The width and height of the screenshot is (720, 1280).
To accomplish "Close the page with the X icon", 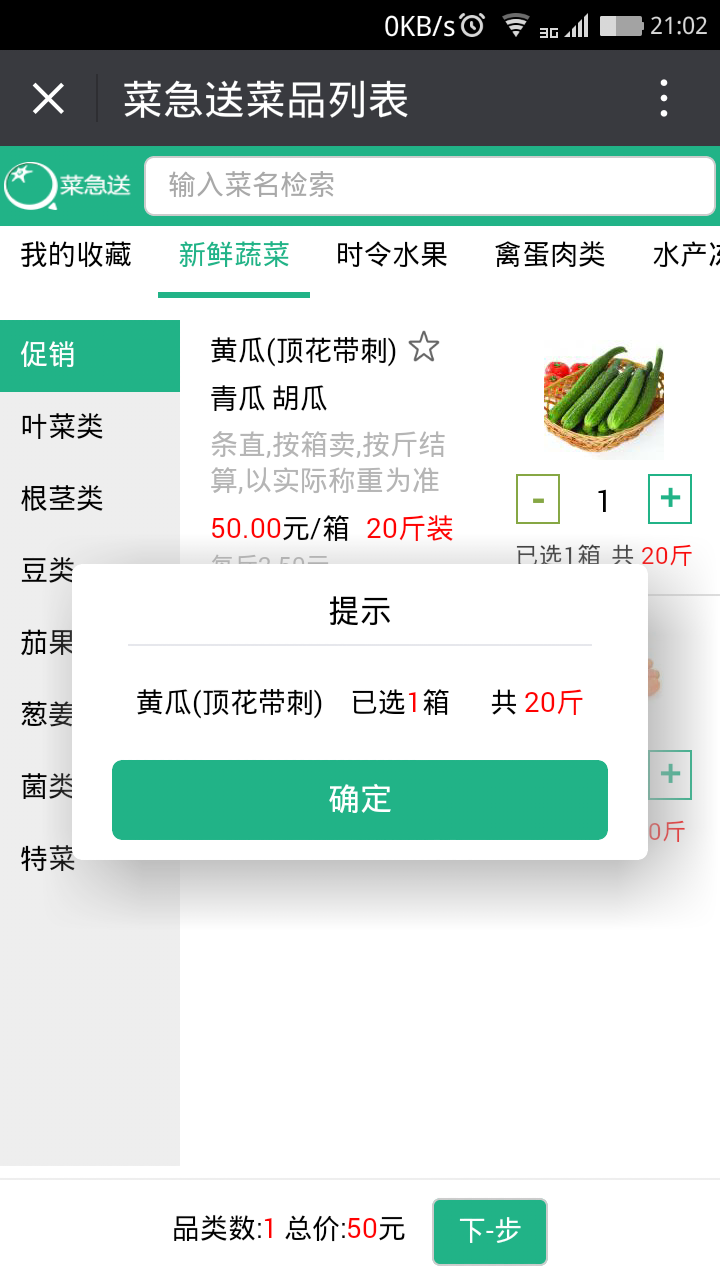I will coord(47,97).
